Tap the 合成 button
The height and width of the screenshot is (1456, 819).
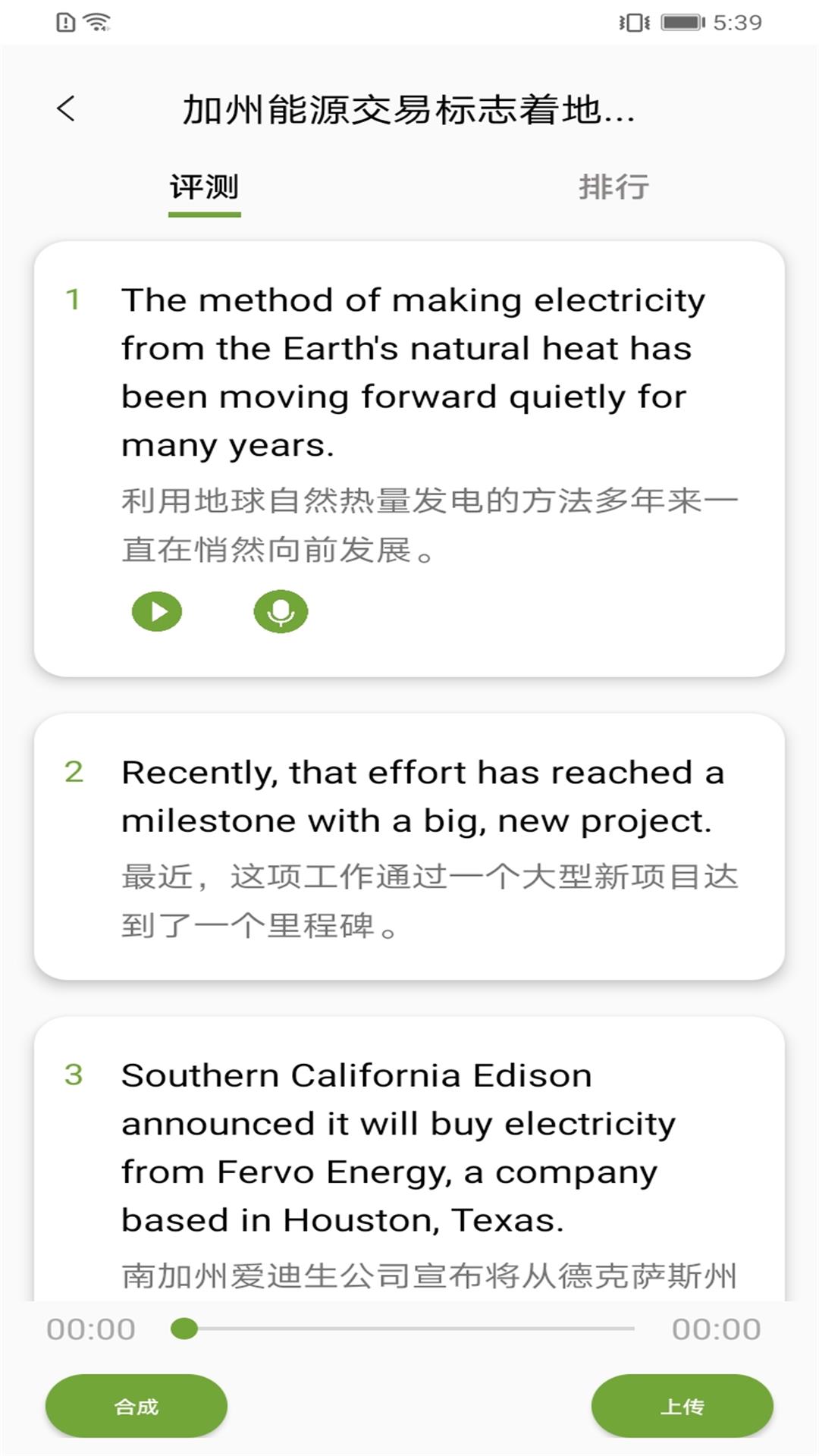point(136,1406)
